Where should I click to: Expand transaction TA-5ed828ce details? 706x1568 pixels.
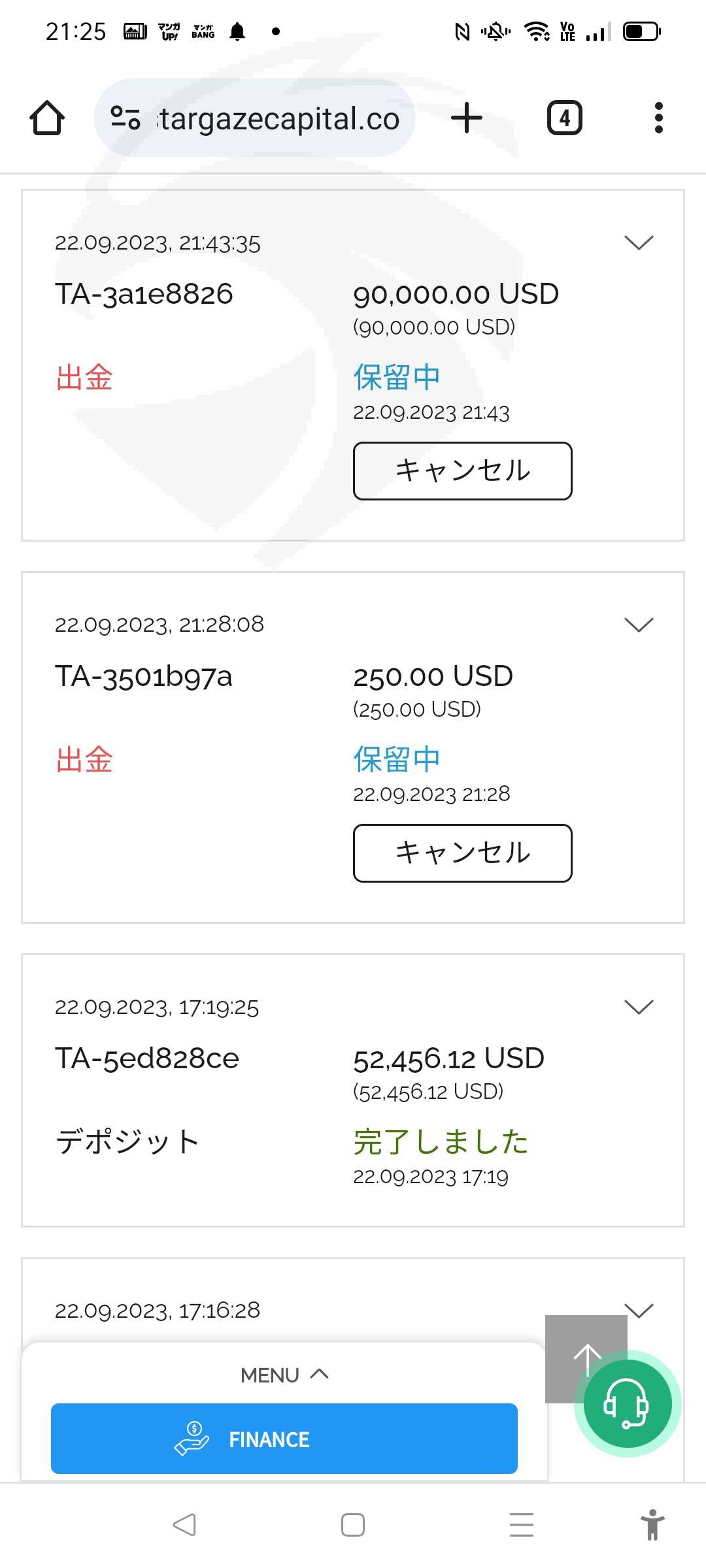639,1007
